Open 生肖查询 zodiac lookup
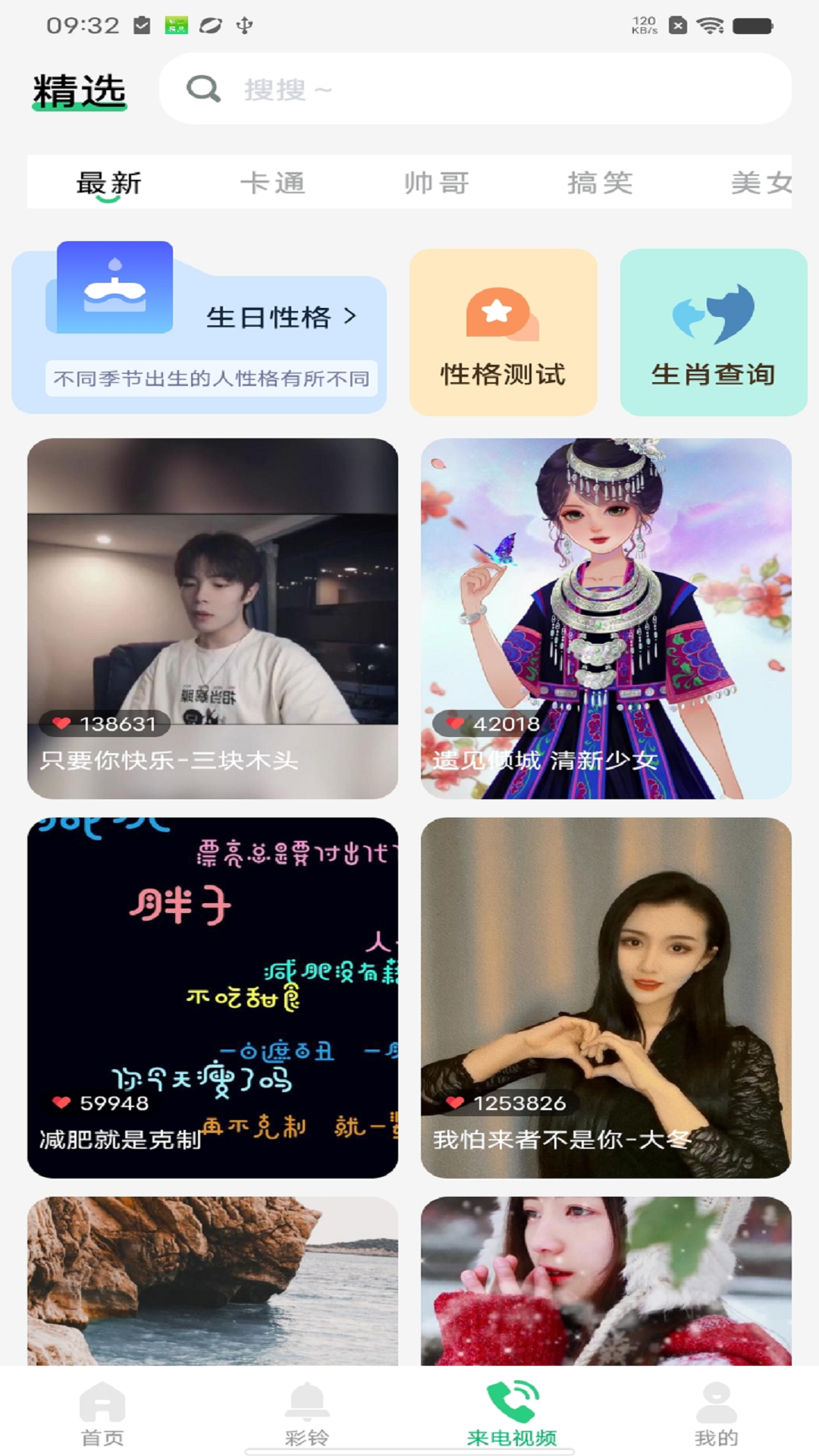The height and width of the screenshot is (1456, 819). click(713, 332)
